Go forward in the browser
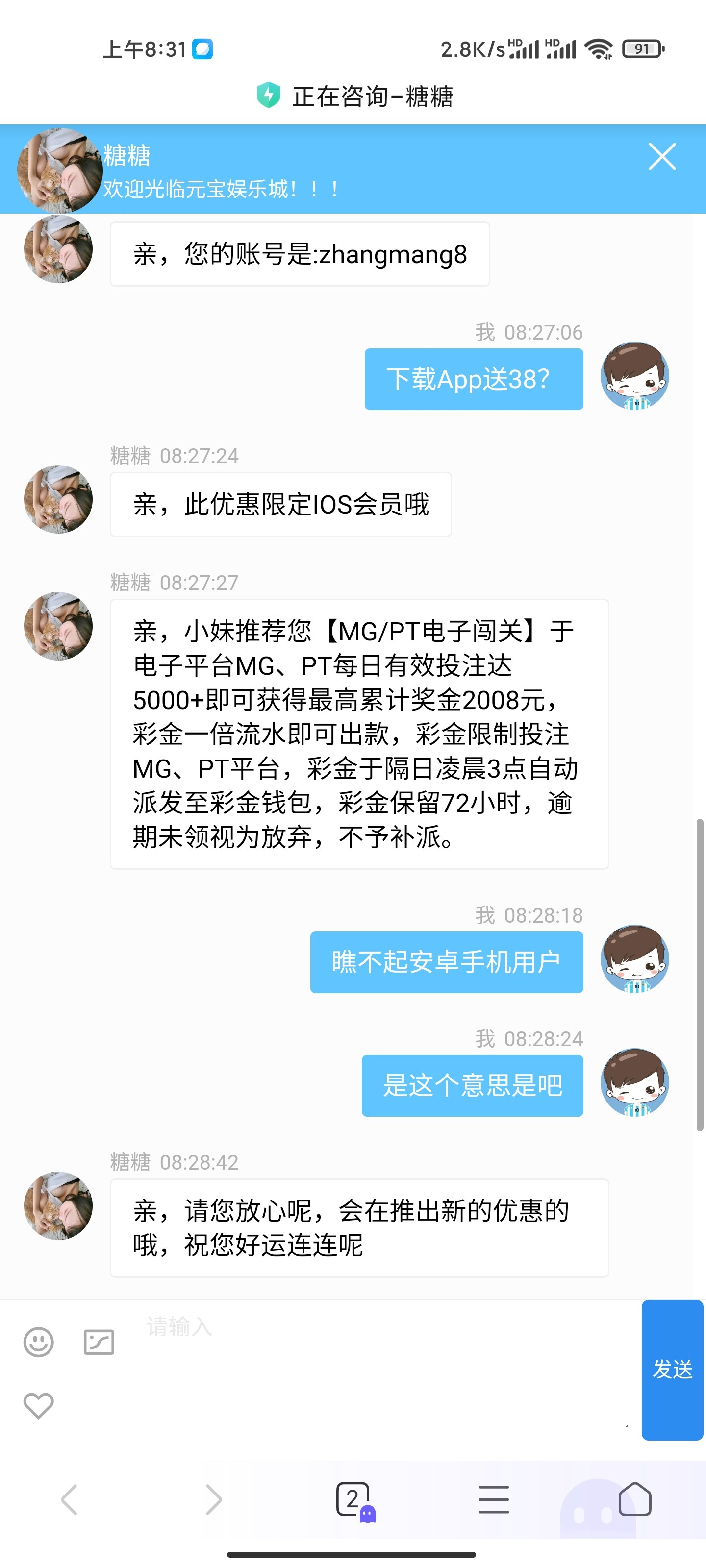Image resolution: width=706 pixels, height=1568 pixels. (x=213, y=1498)
